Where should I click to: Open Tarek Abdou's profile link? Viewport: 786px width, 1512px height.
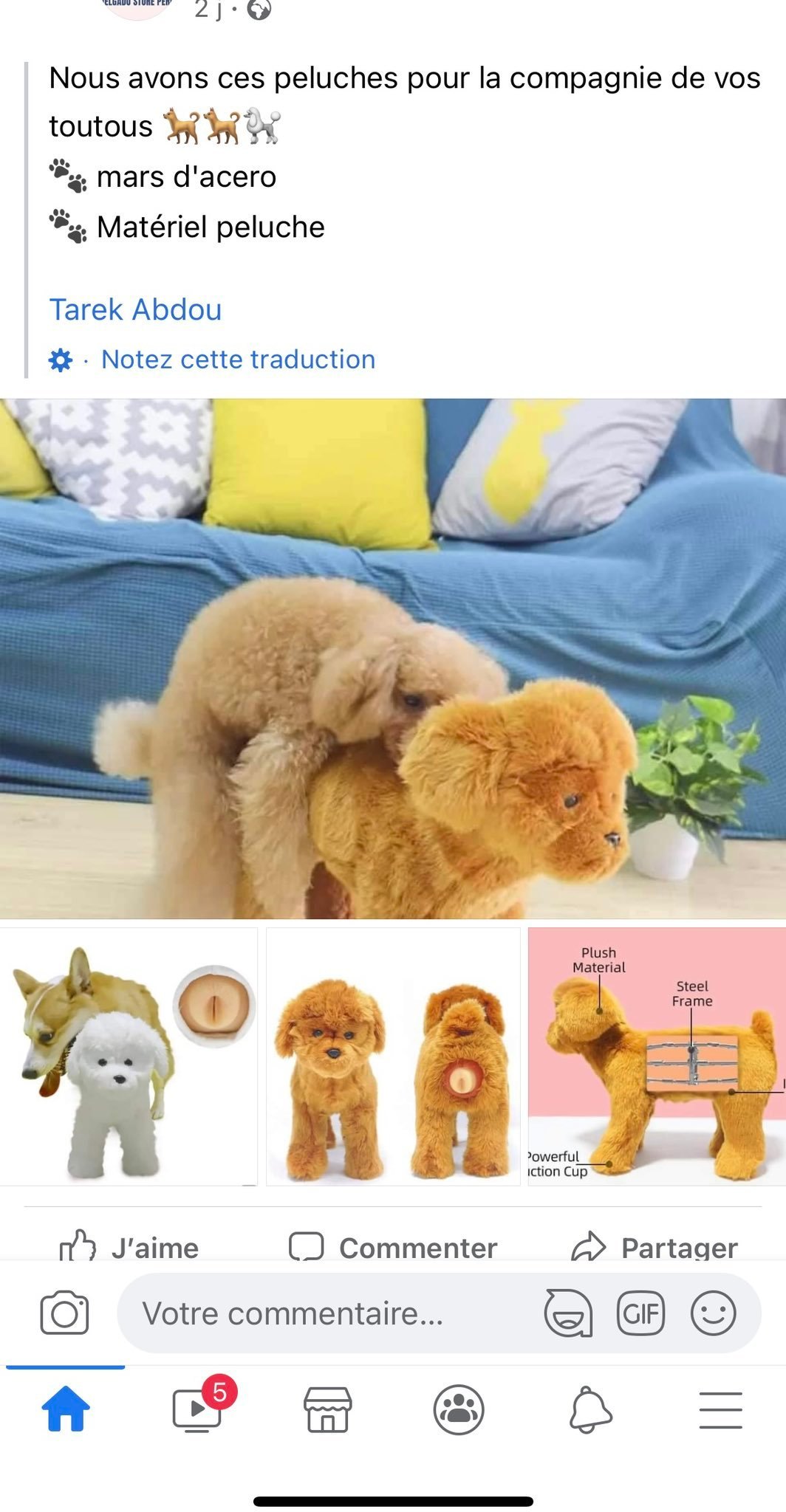135,309
